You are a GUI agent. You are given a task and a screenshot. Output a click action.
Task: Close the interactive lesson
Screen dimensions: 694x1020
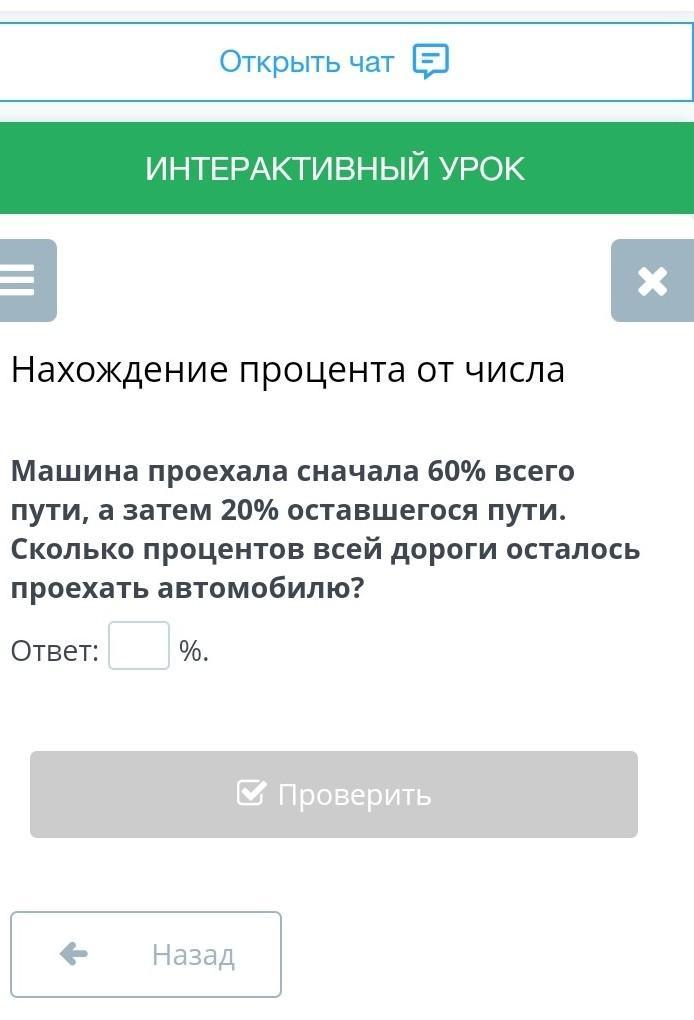(x=652, y=281)
